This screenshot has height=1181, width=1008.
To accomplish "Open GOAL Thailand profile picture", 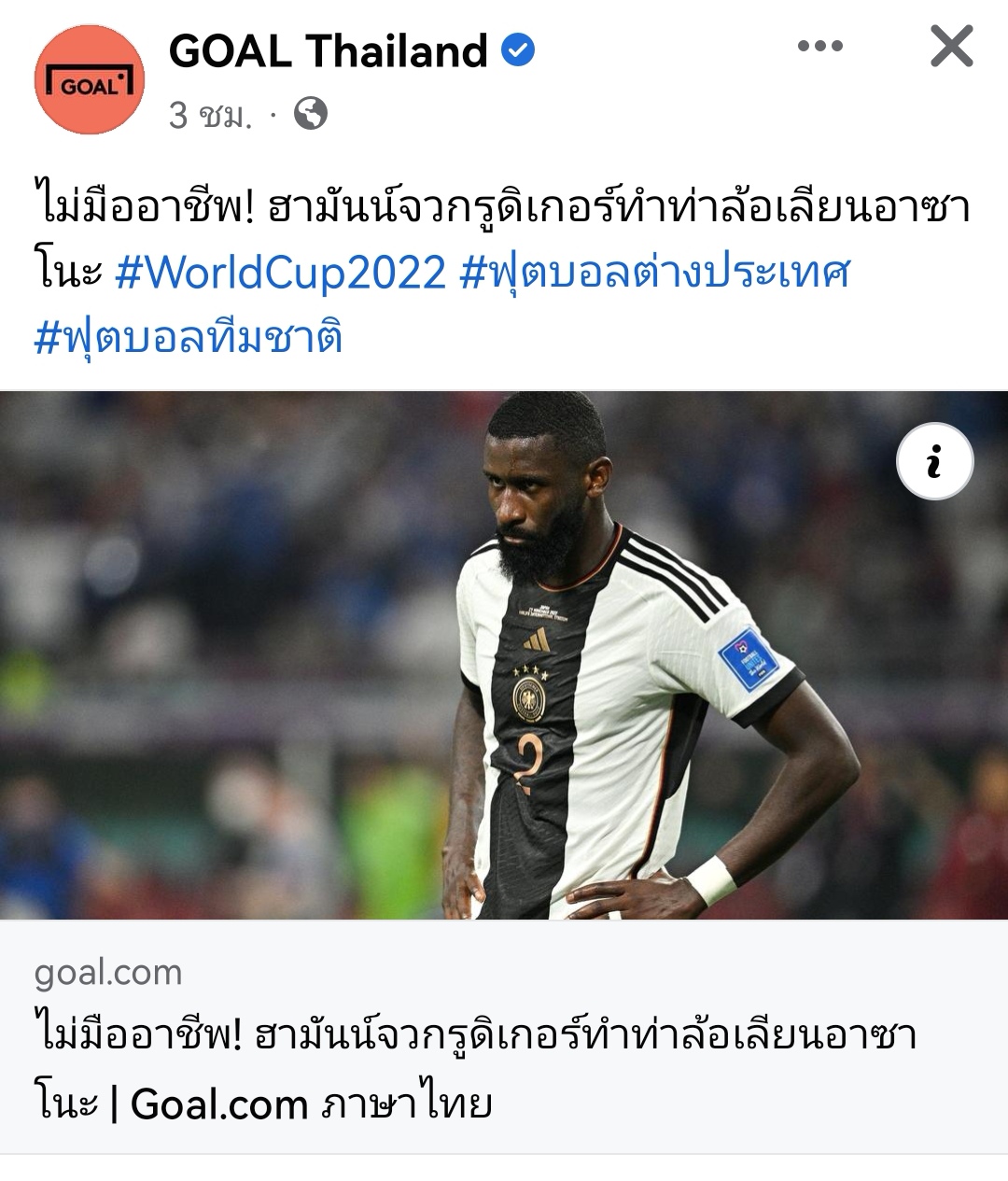I will pos(90,80).
